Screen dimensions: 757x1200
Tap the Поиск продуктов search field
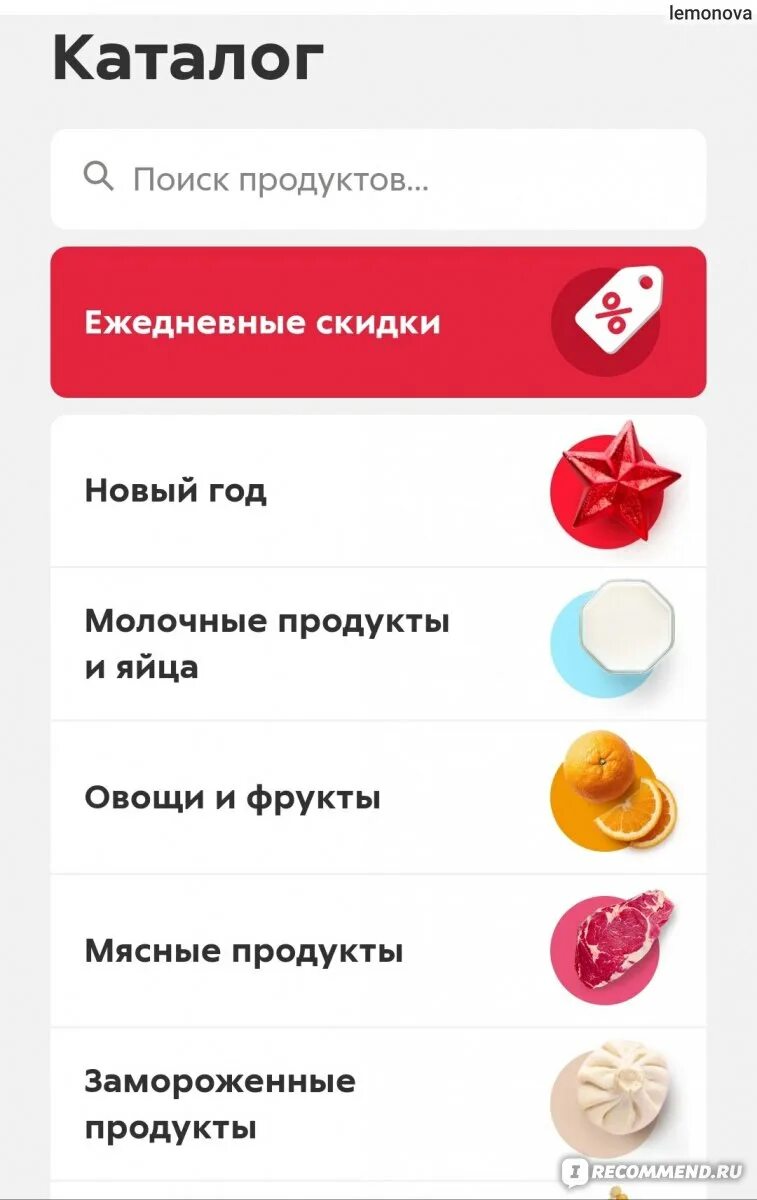[378, 180]
